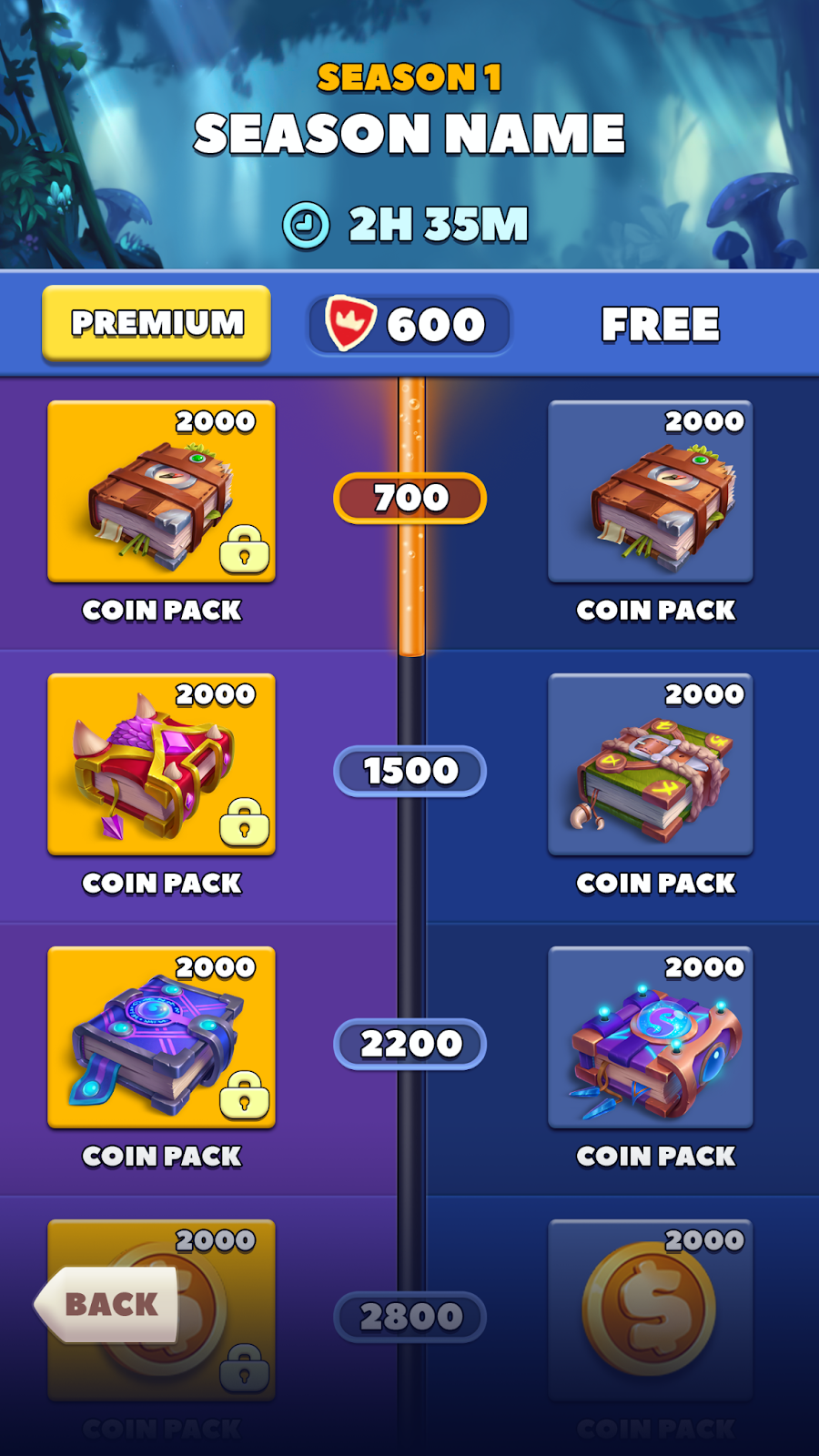Select the free coin pack at 1500
This screenshot has height=1456, width=819.
(x=651, y=764)
